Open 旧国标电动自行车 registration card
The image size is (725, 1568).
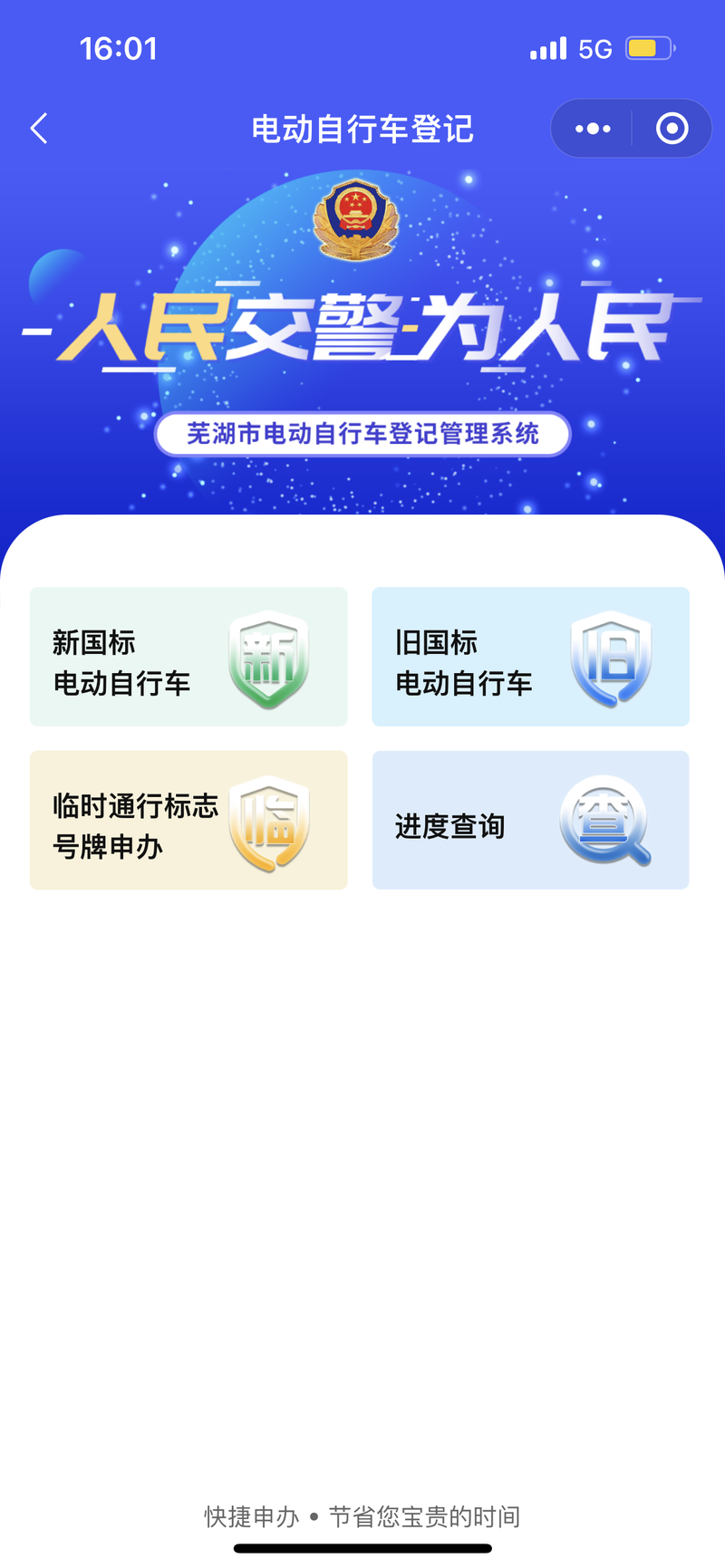530,657
